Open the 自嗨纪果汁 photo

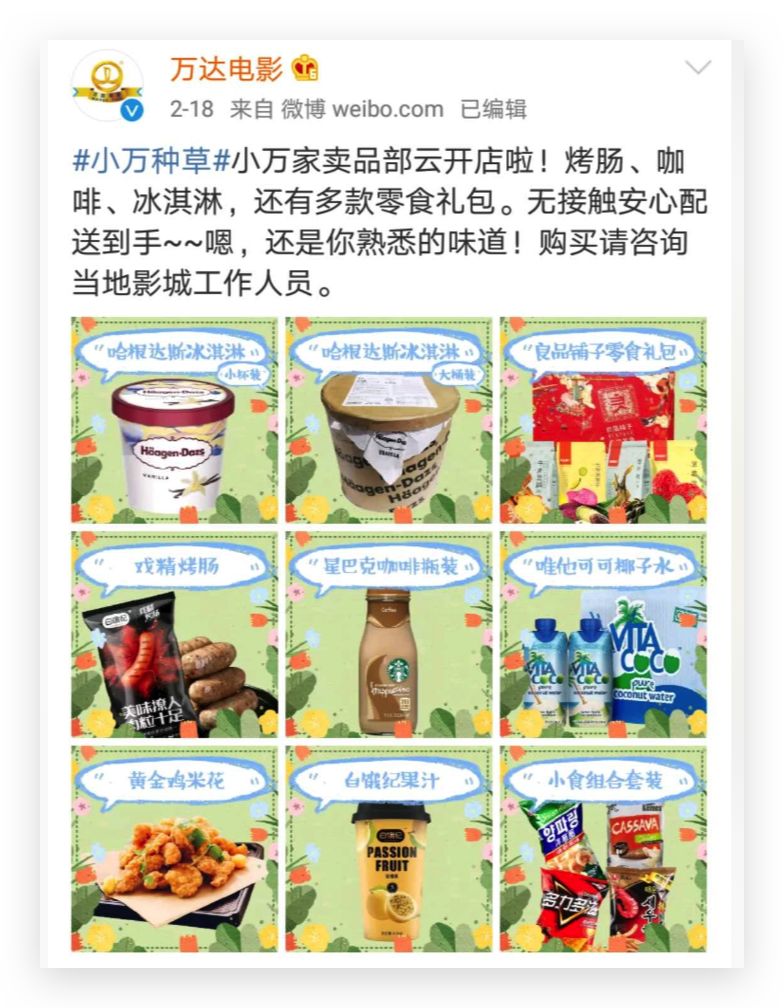[389, 849]
